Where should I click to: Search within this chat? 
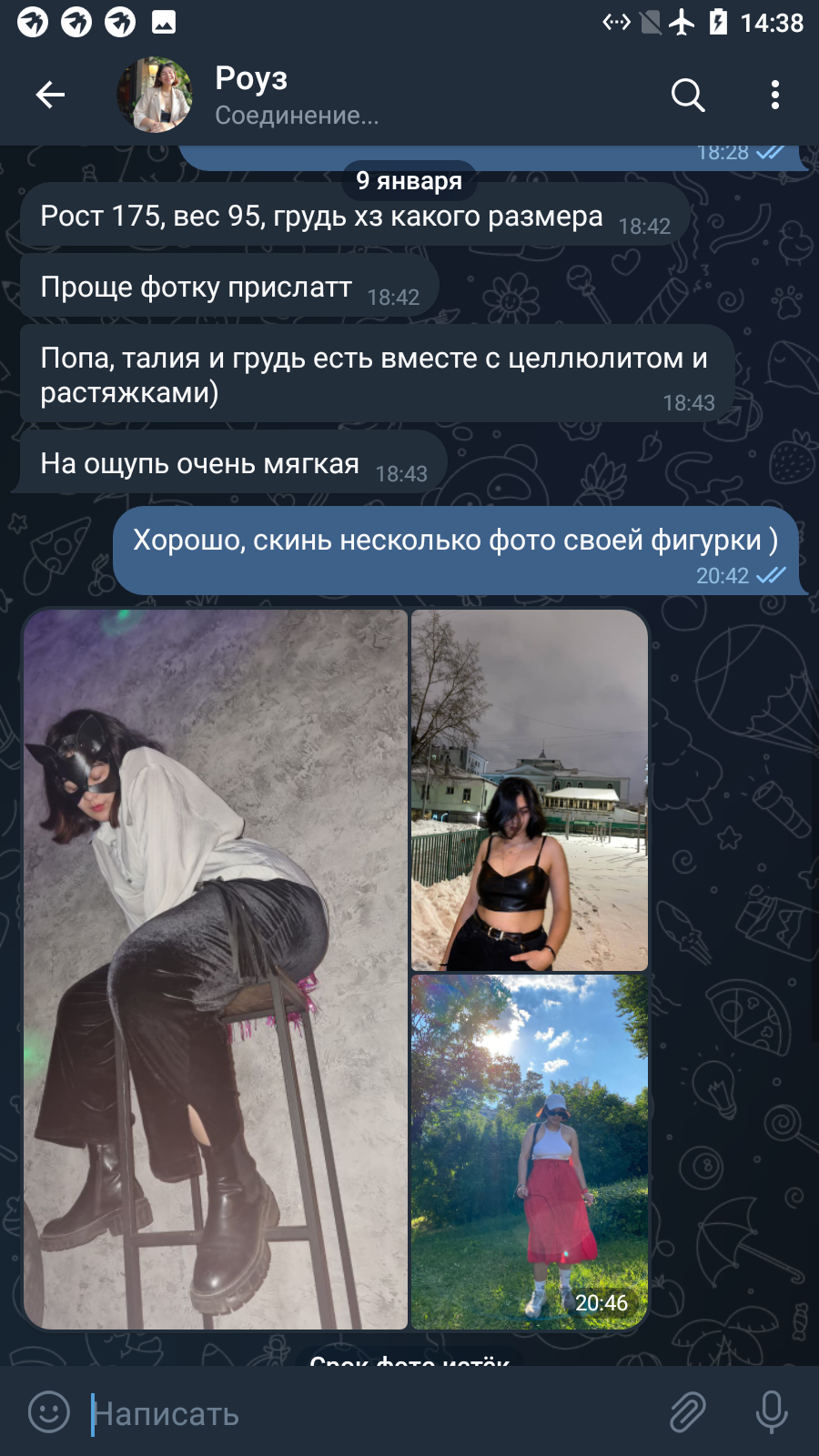coord(688,95)
